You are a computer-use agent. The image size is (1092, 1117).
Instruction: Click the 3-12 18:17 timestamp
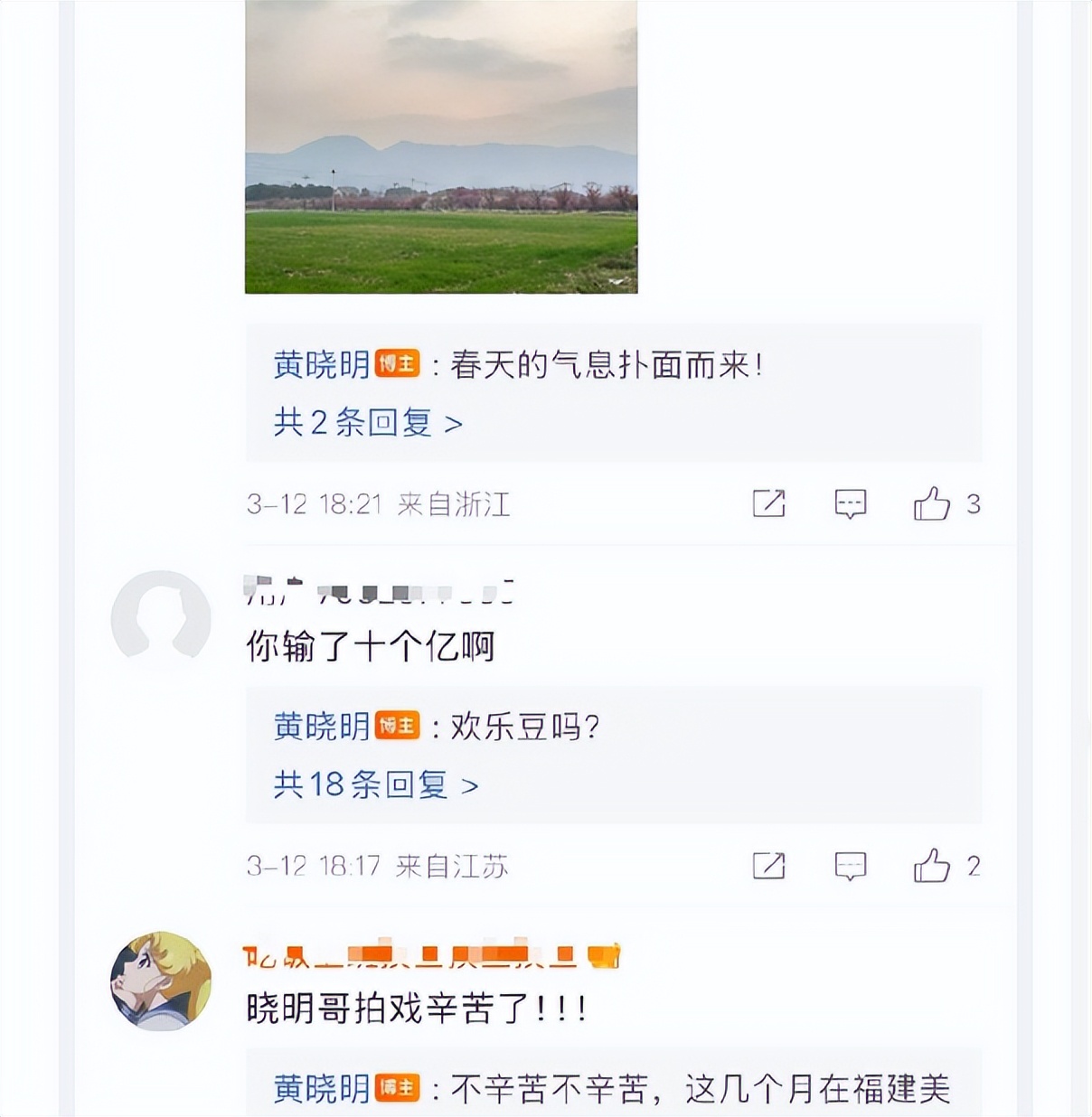click(312, 866)
